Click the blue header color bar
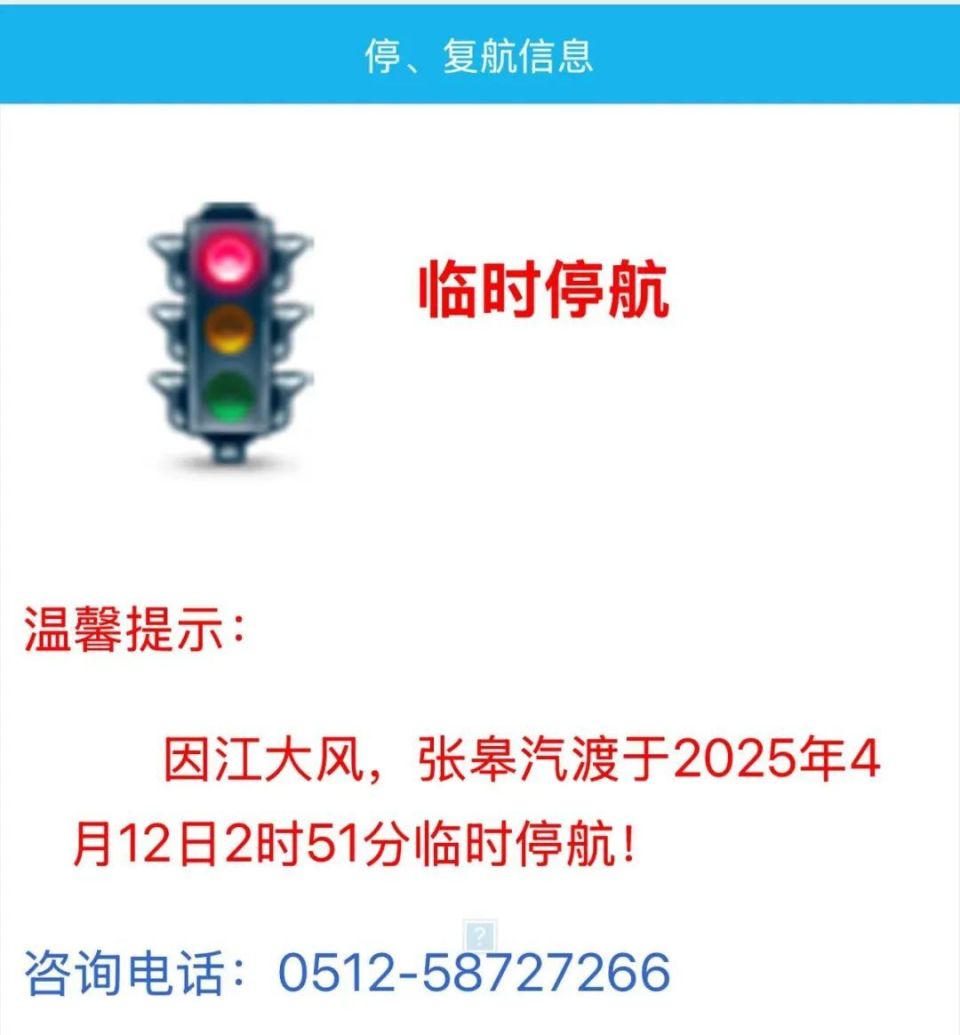Screen dimensions: 960x1035 tap(480, 58)
